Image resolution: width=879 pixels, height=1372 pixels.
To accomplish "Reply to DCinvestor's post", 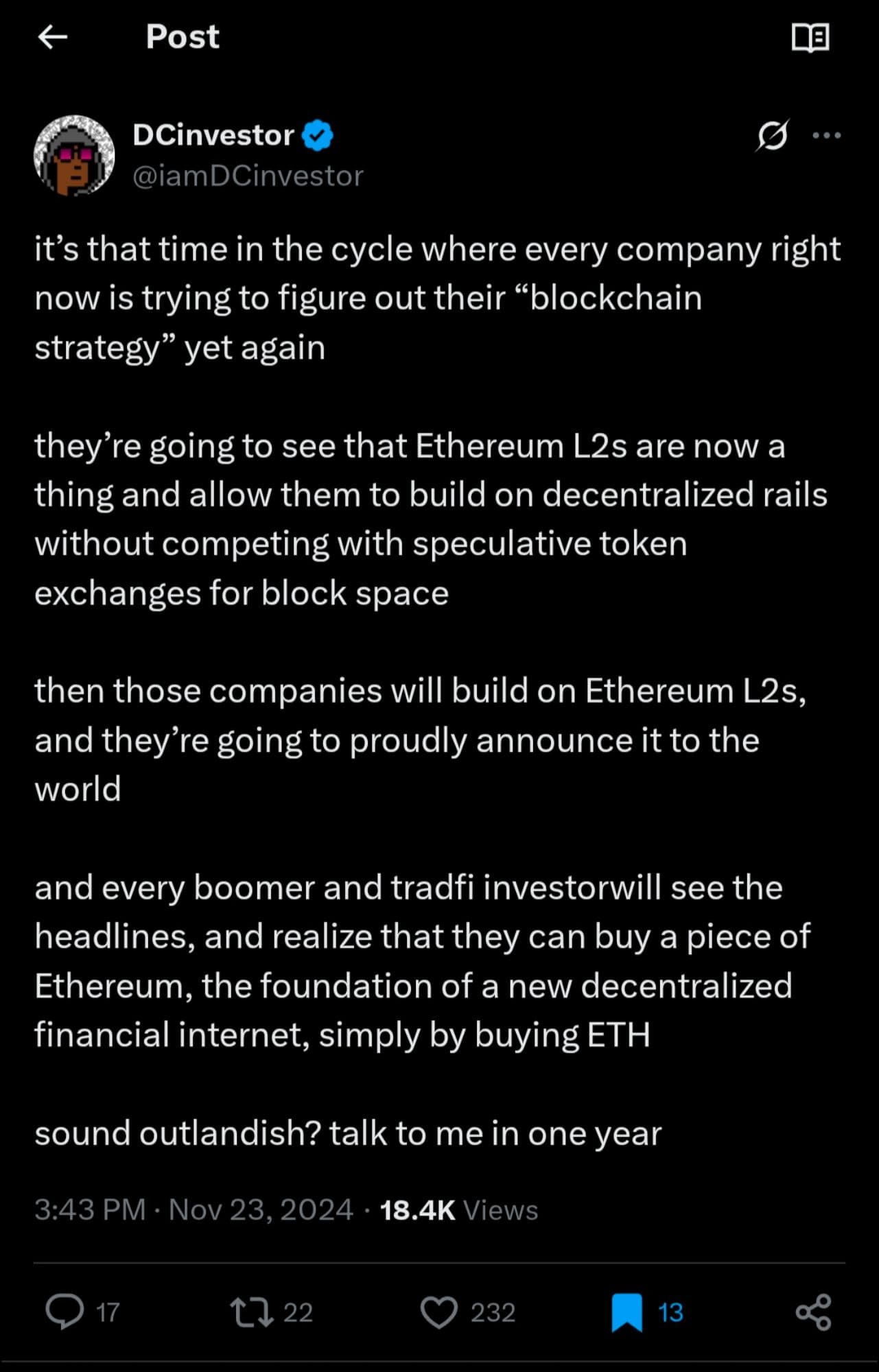I will tap(65, 1311).
